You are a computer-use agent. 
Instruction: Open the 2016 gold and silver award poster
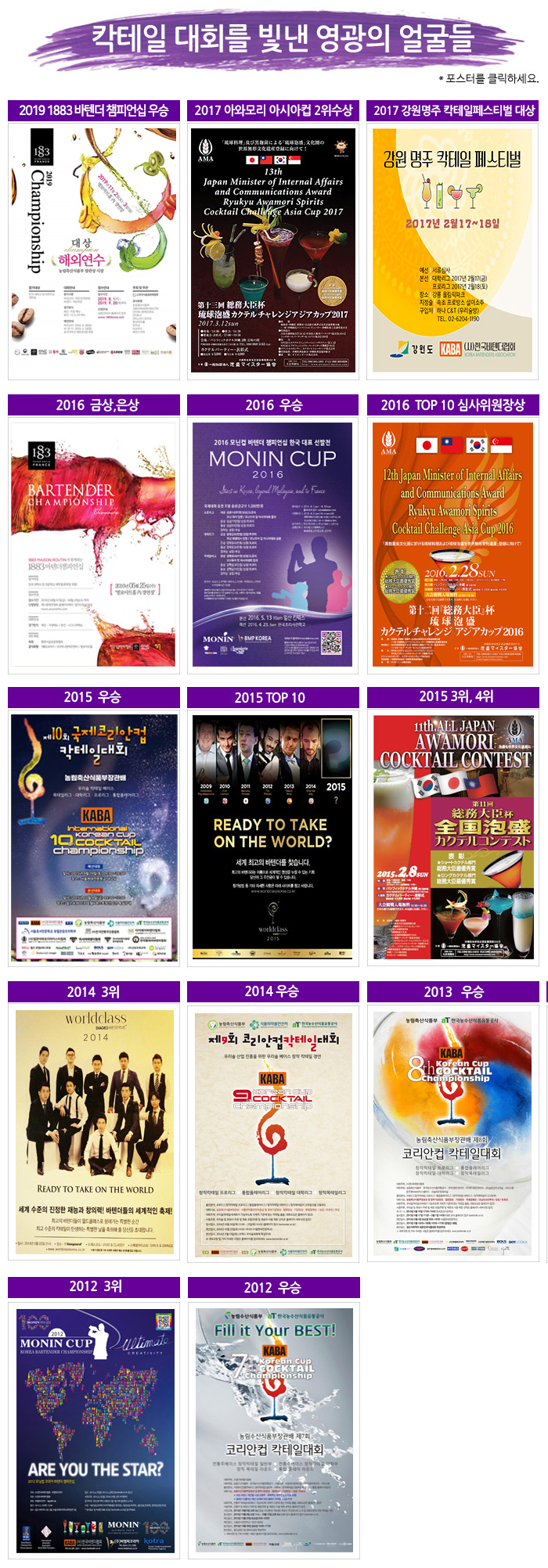(93, 545)
